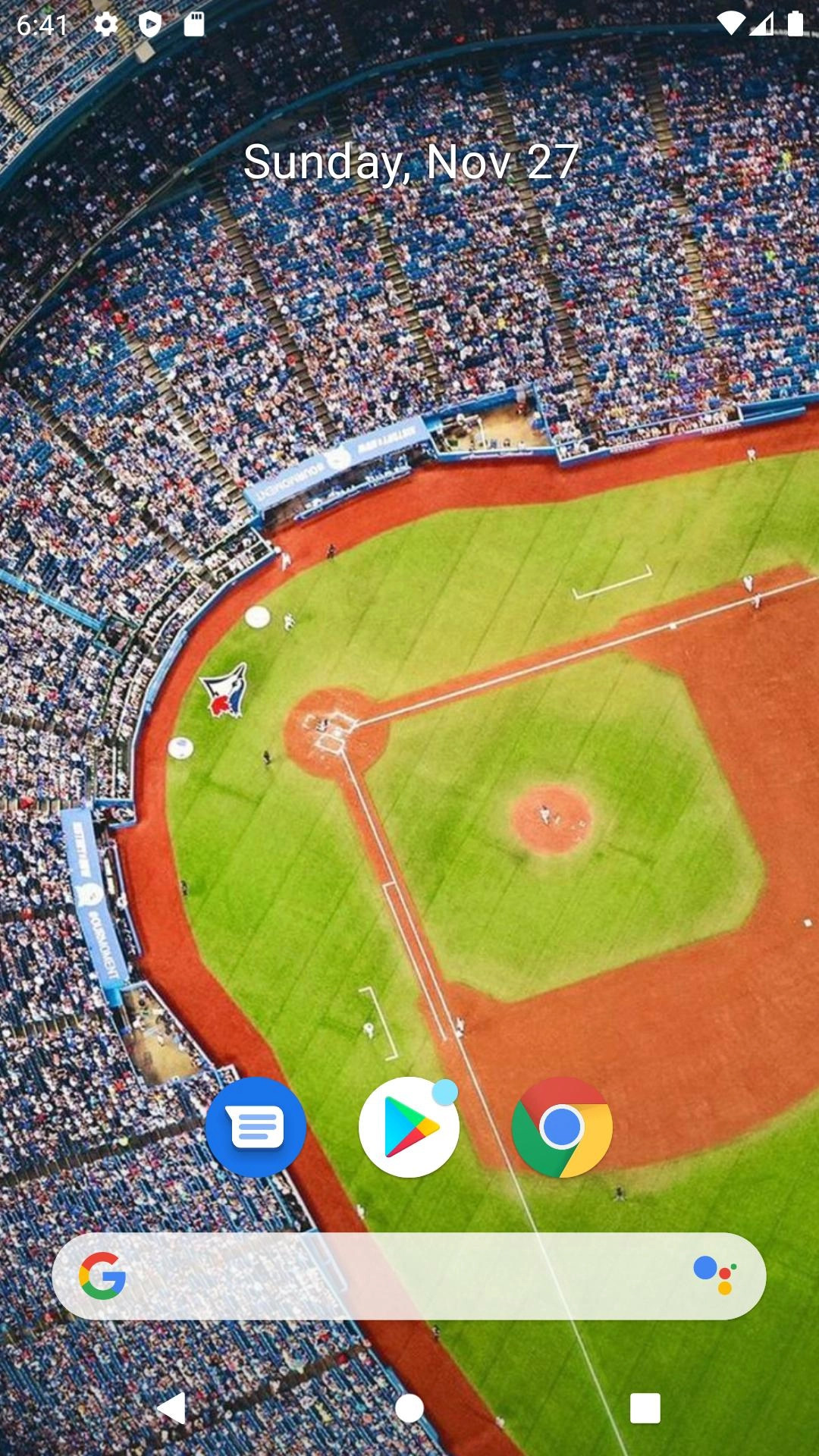The height and width of the screenshot is (1456, 819).
Task: Show recent apps with the square button
Action: click(x=645, y=1408)
